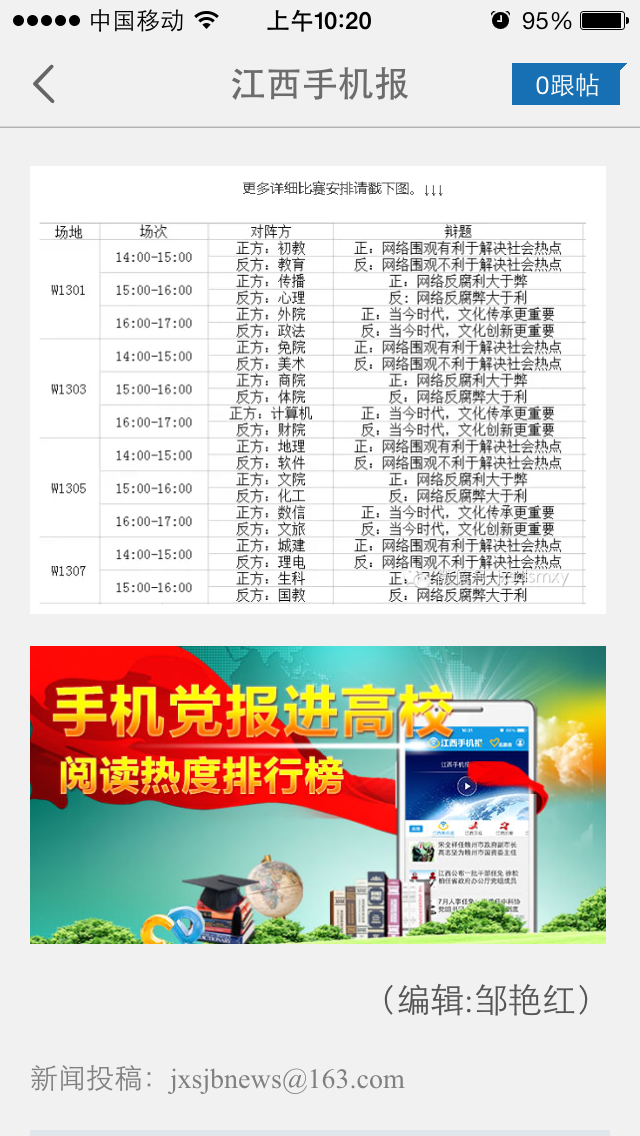Viewport: 640px width, 1136px height.
Task: Open the 手机党报进高校 banner
Action: (318, 795)
